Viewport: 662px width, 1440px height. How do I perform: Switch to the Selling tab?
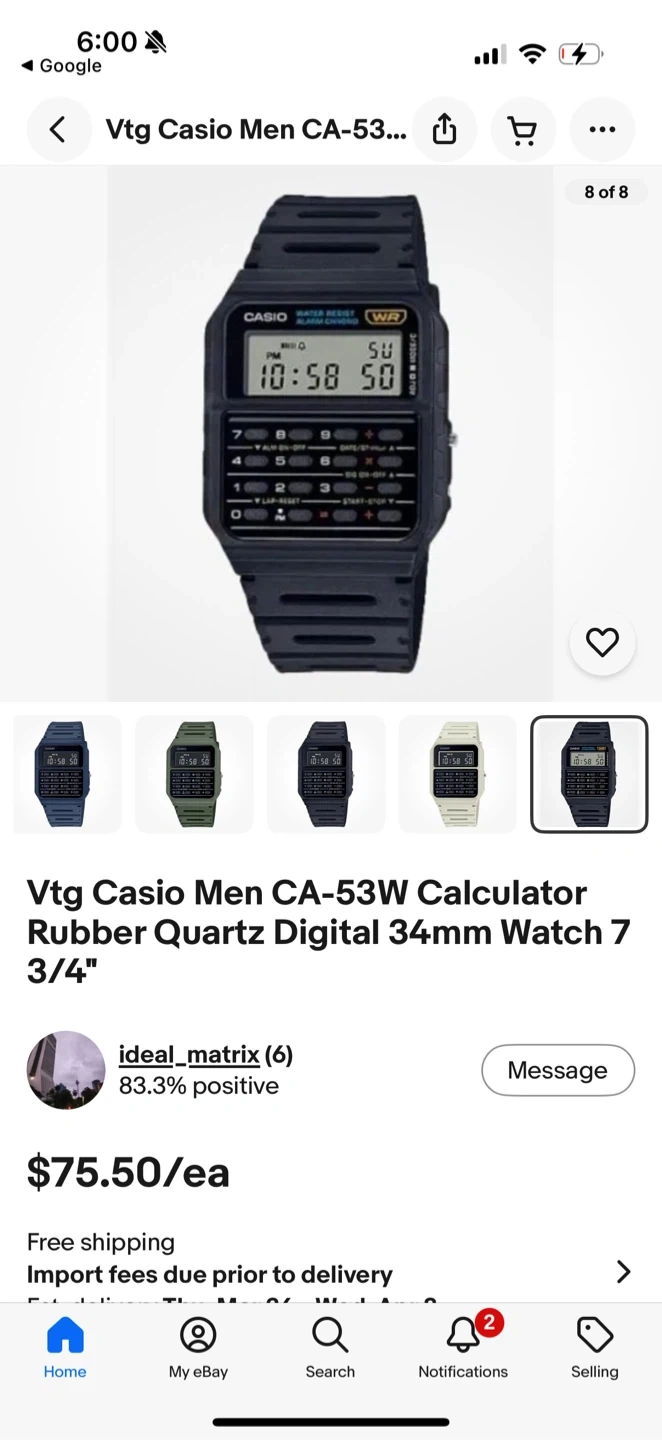click(594, 1348)
